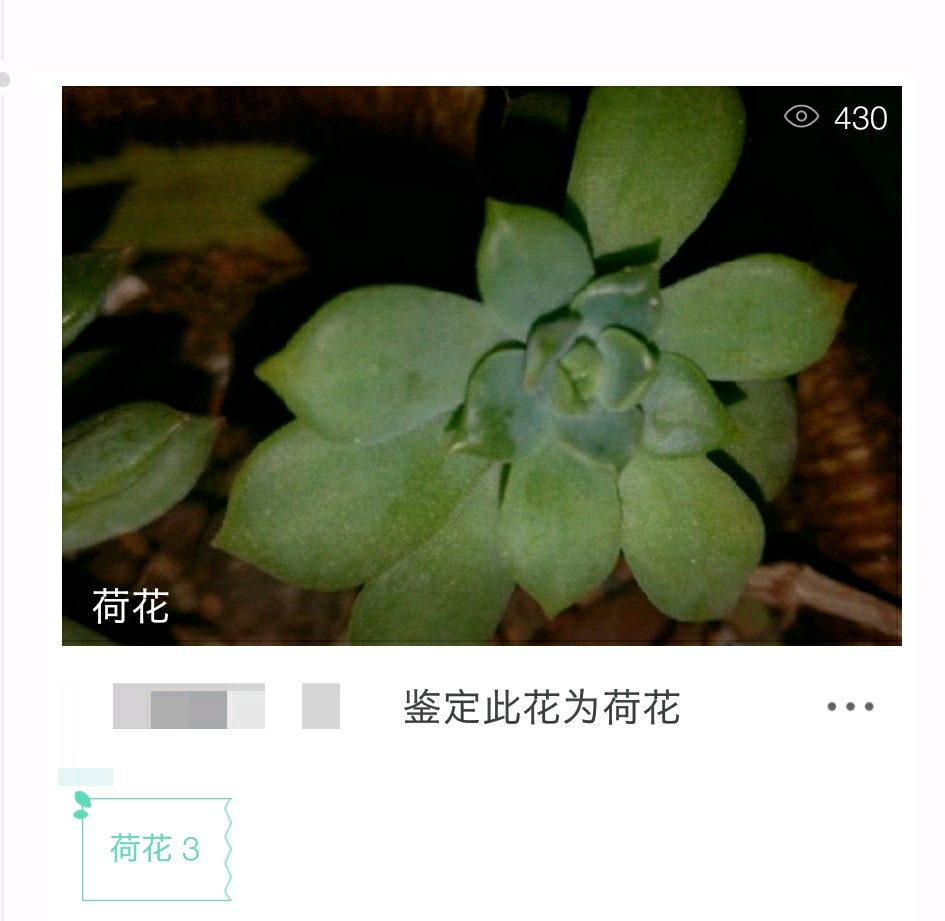Open the poster's blurred profile avatar
Screen dimensions: 945x921
pyautogui.click(x=188, y=706)
